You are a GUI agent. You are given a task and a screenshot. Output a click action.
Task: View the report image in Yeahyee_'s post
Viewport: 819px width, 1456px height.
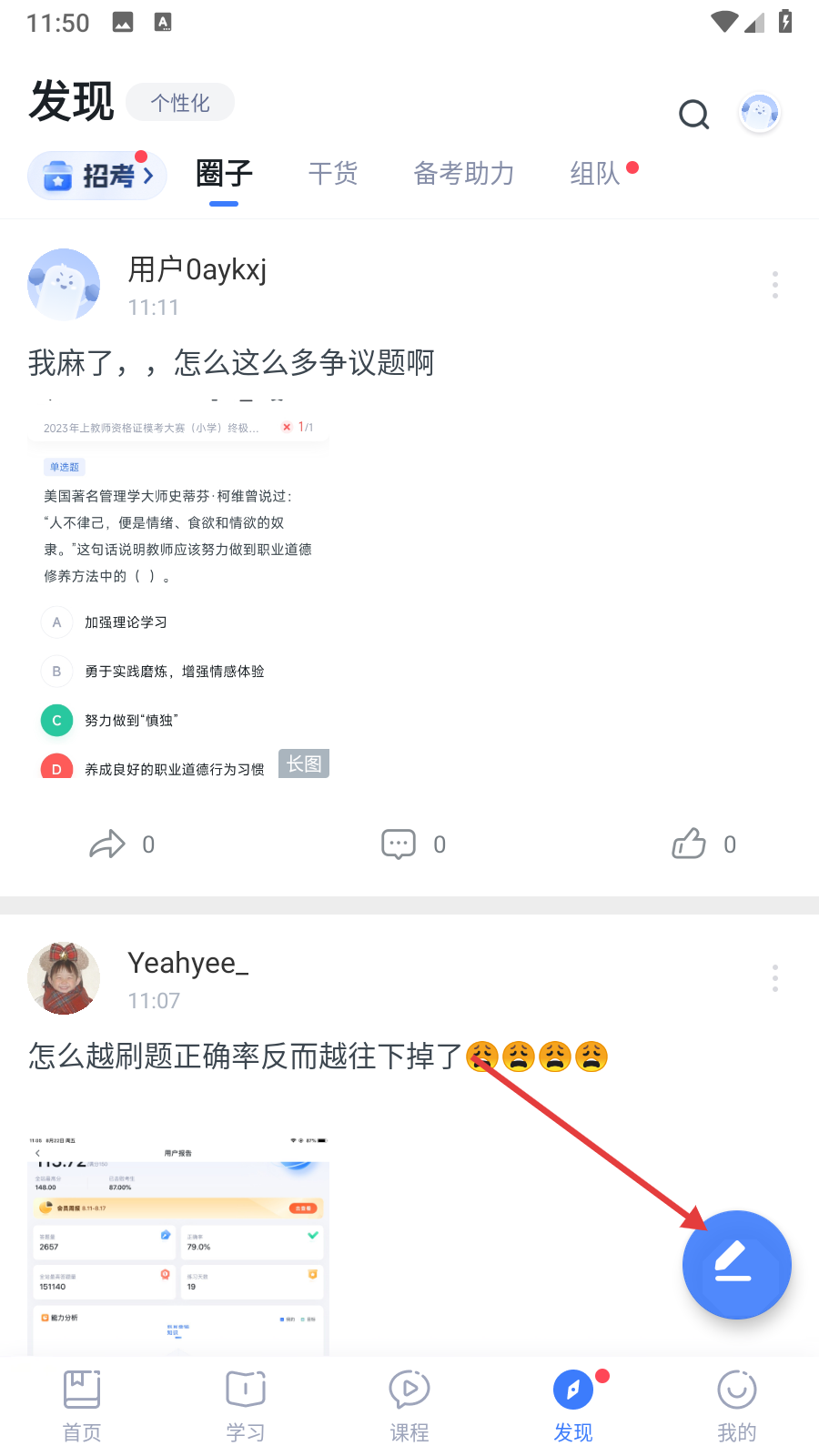point(178,1245)
